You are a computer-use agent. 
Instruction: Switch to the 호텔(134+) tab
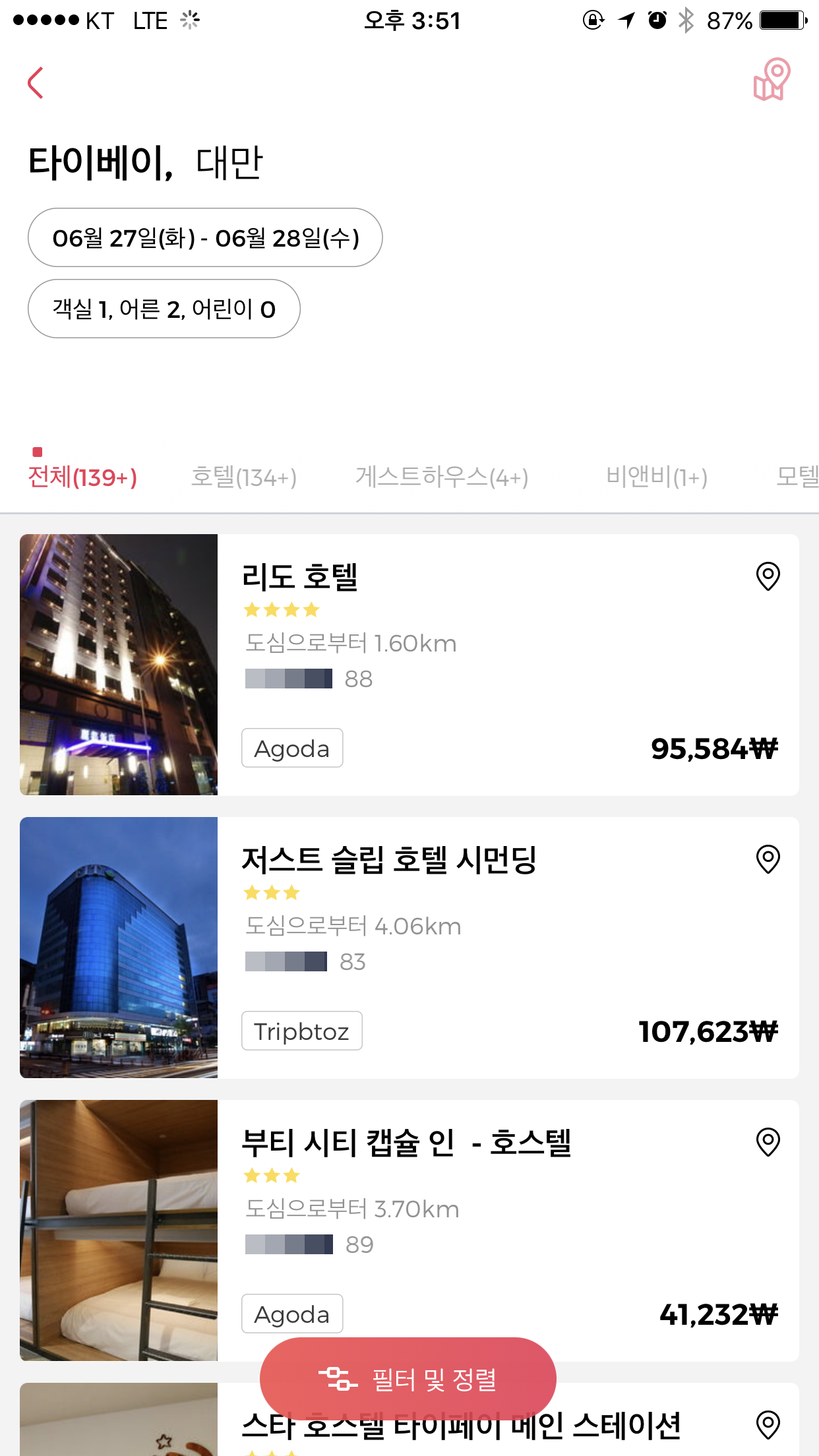click(245, 477)
